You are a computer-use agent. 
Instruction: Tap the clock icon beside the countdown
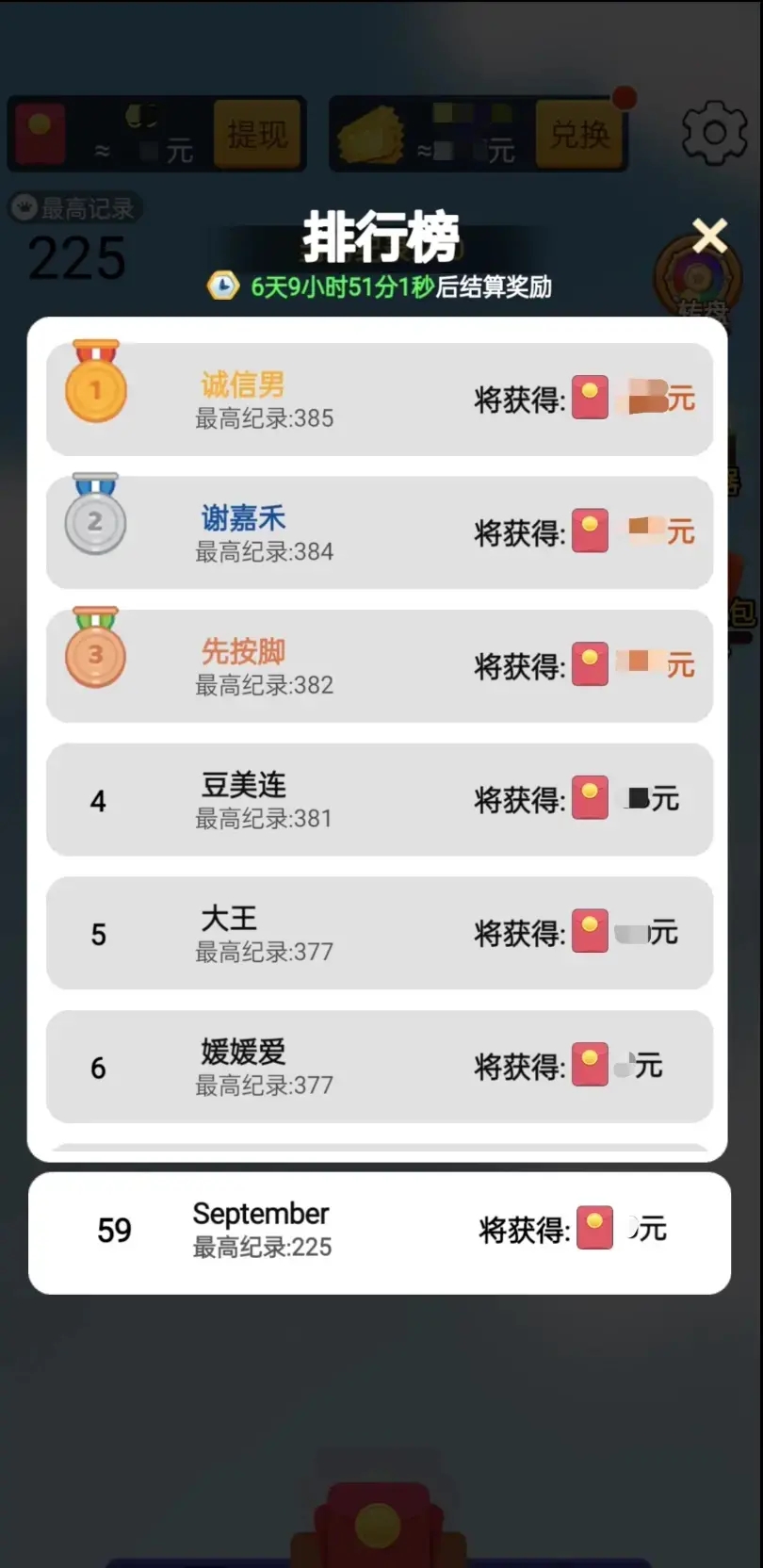(x=223, y=284)
